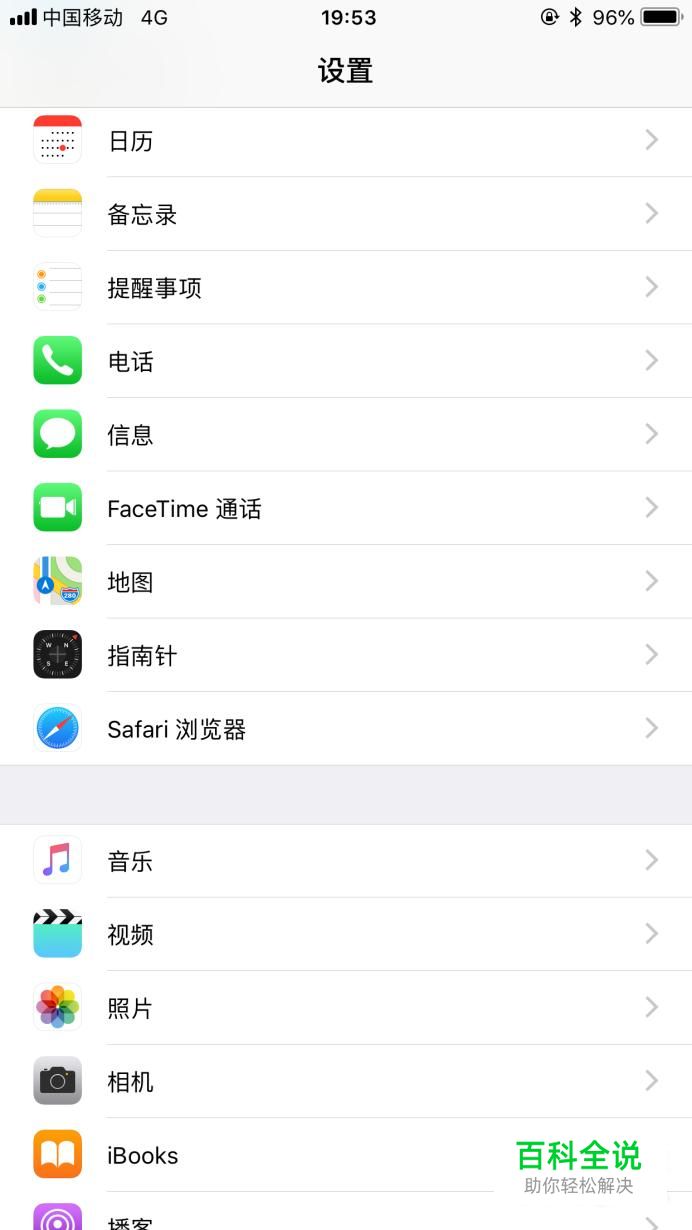692x1230 pixels.
Task: Select the 照片 (Photos) row
Action: click(130, 1008)
